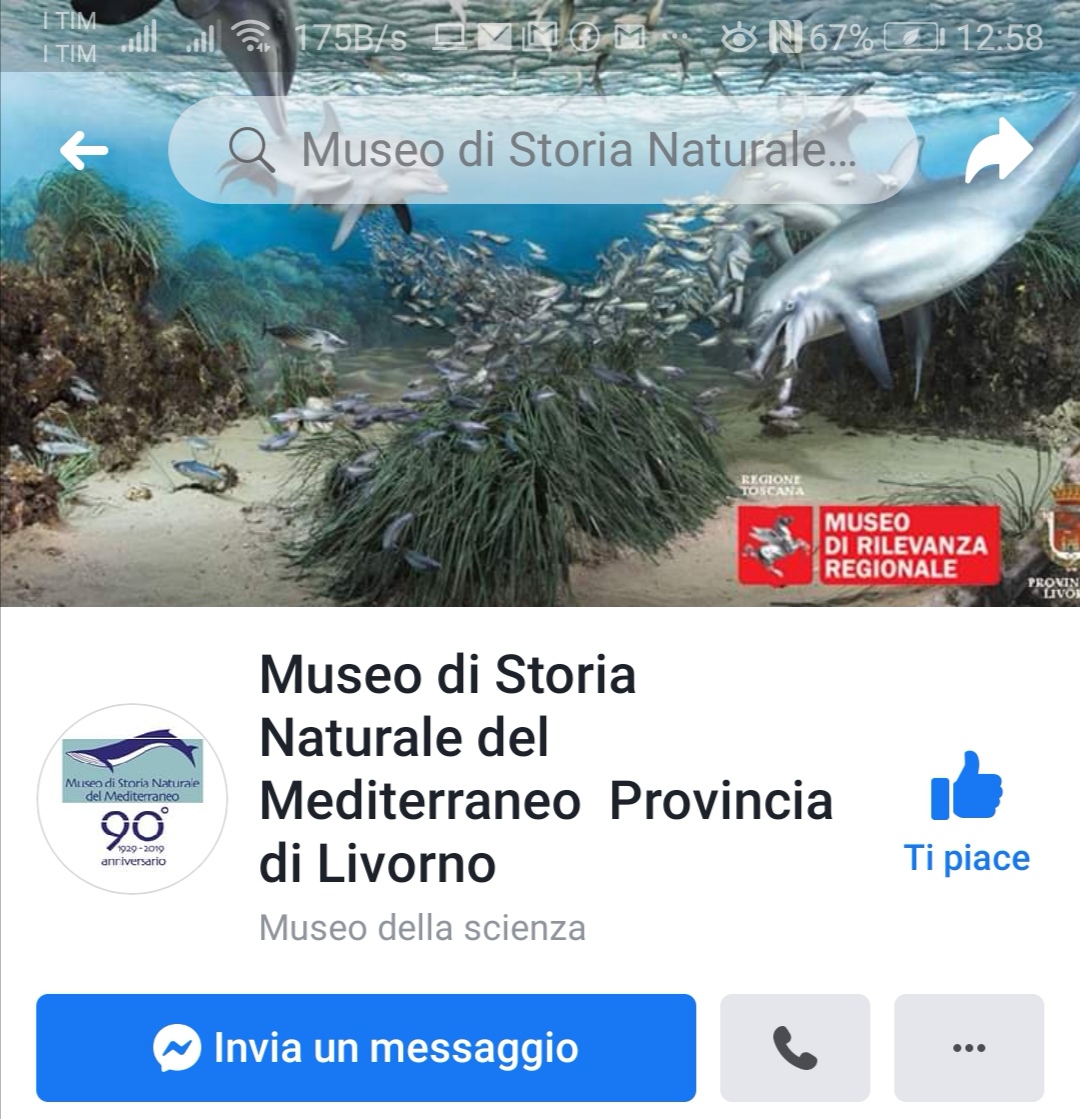The width and height of the screenshot is (1080, 1119).
Task: View the museum's round profile picture
Action: tap(132, 798)
